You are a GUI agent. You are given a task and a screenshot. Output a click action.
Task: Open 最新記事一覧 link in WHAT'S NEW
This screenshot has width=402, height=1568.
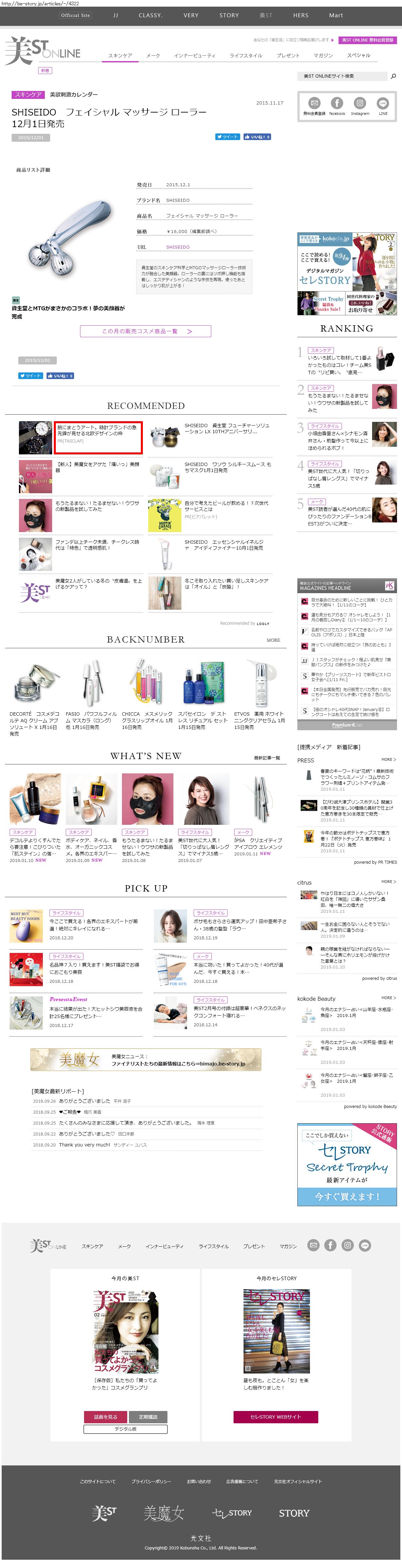pos(267,758)
